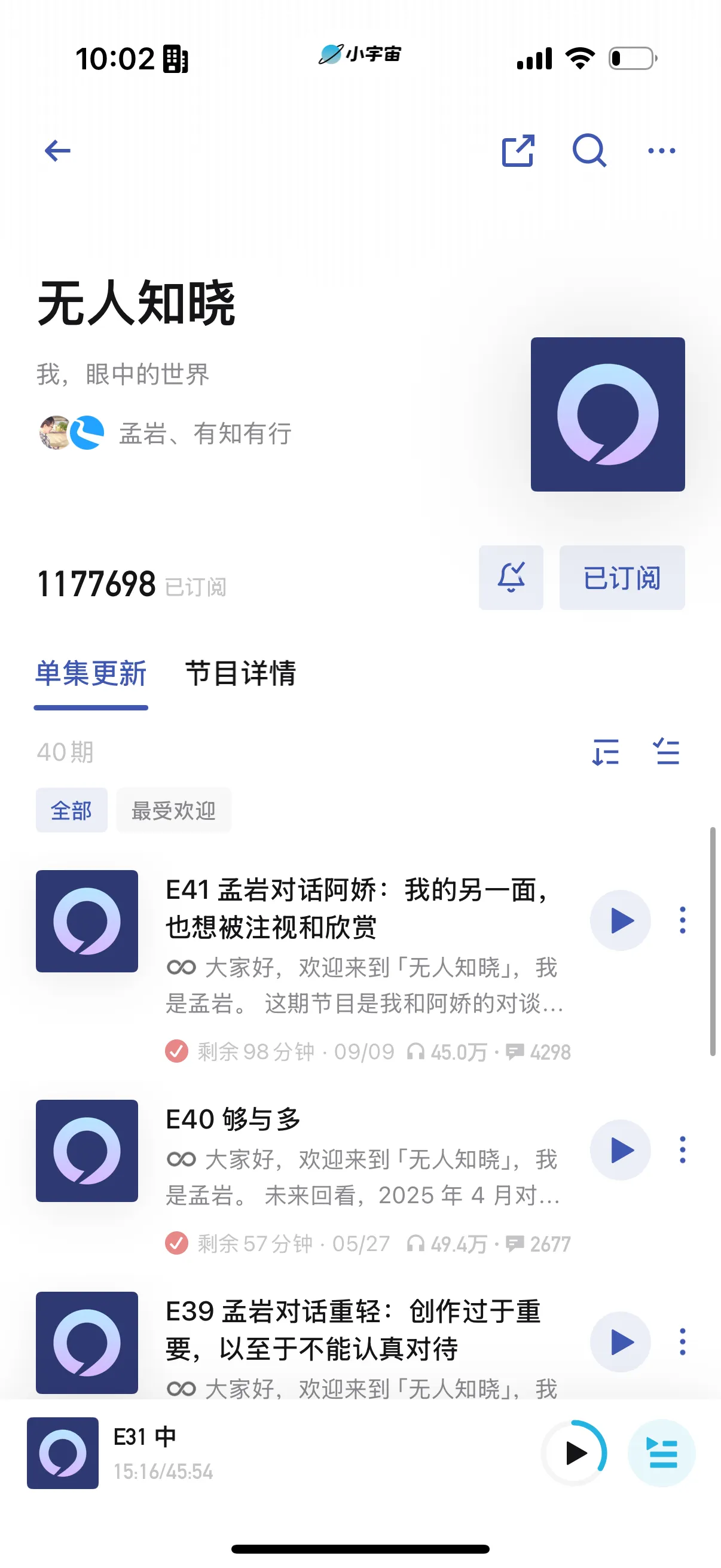Resume E31 in the mini player
The image size is (721, 1568).
click(575, 1453)
